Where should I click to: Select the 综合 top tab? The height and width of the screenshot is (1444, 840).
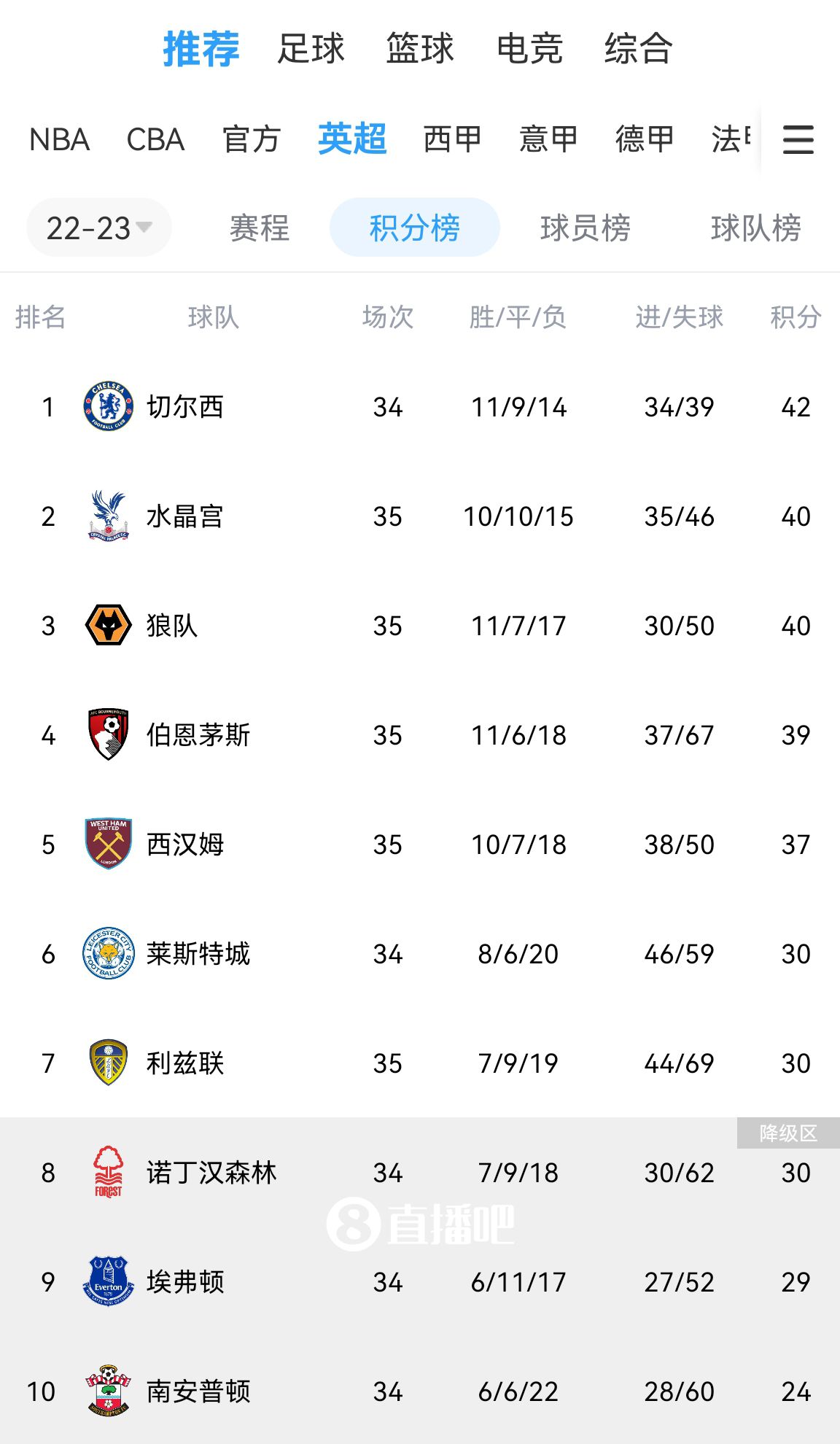pos(638,49)
